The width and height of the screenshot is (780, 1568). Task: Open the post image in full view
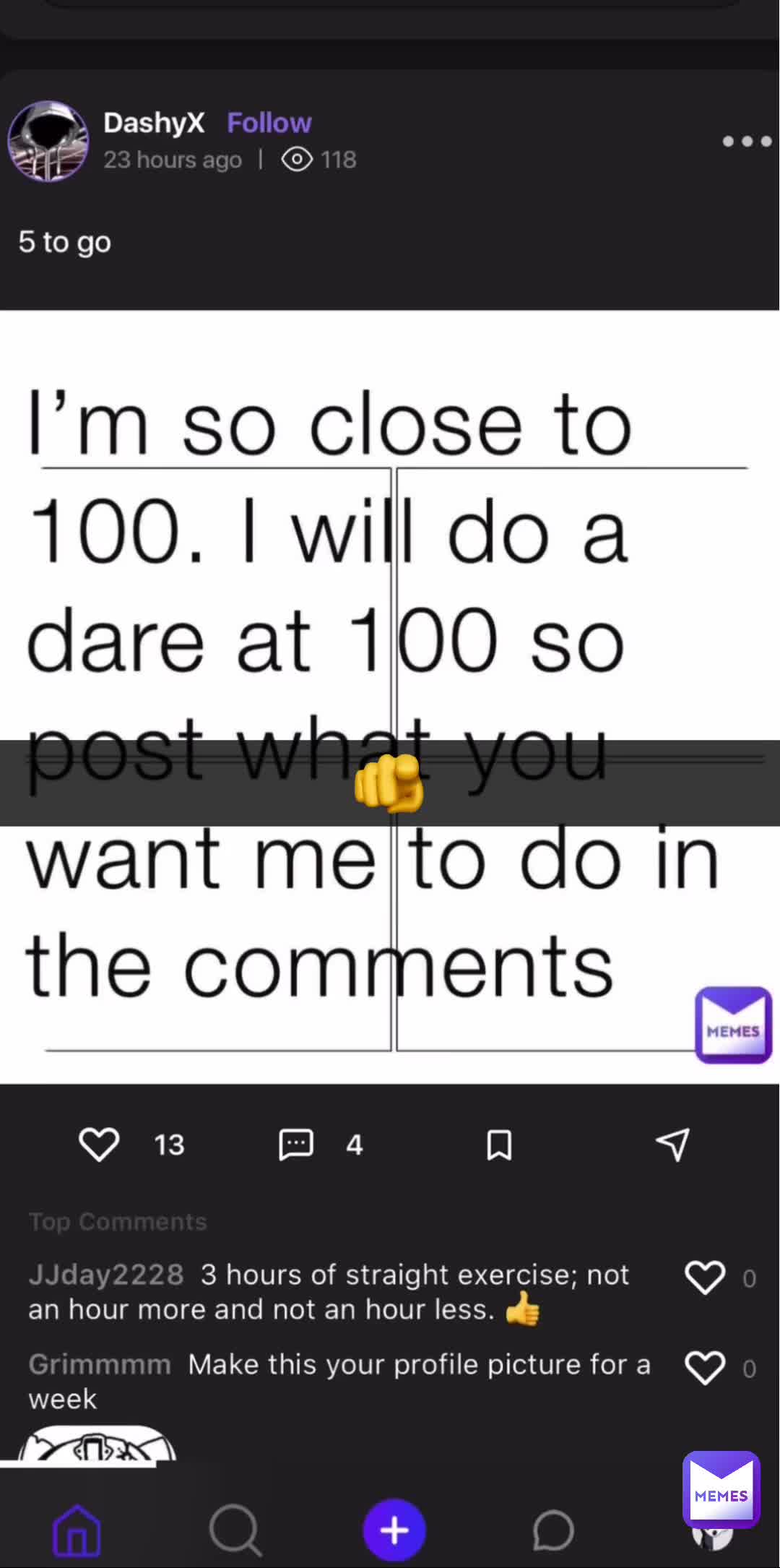(390, 697)
